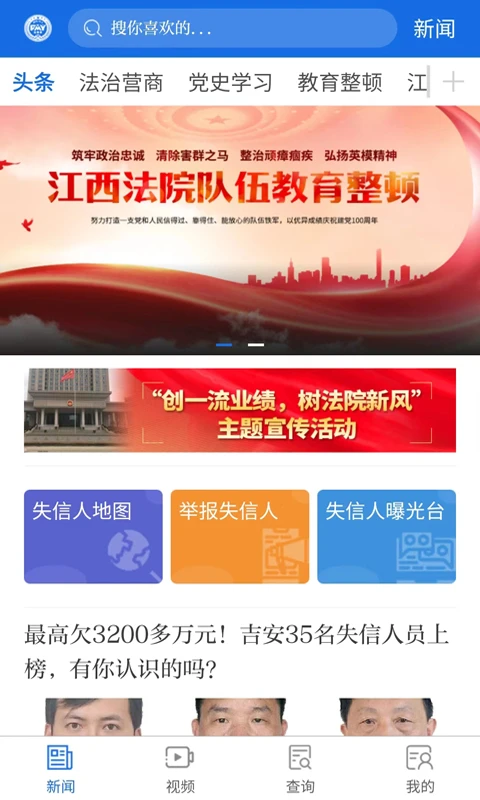This screenshot has height=800, width=480.
Task: Go to the 视频 bottom tab
Action: [180, 769]
